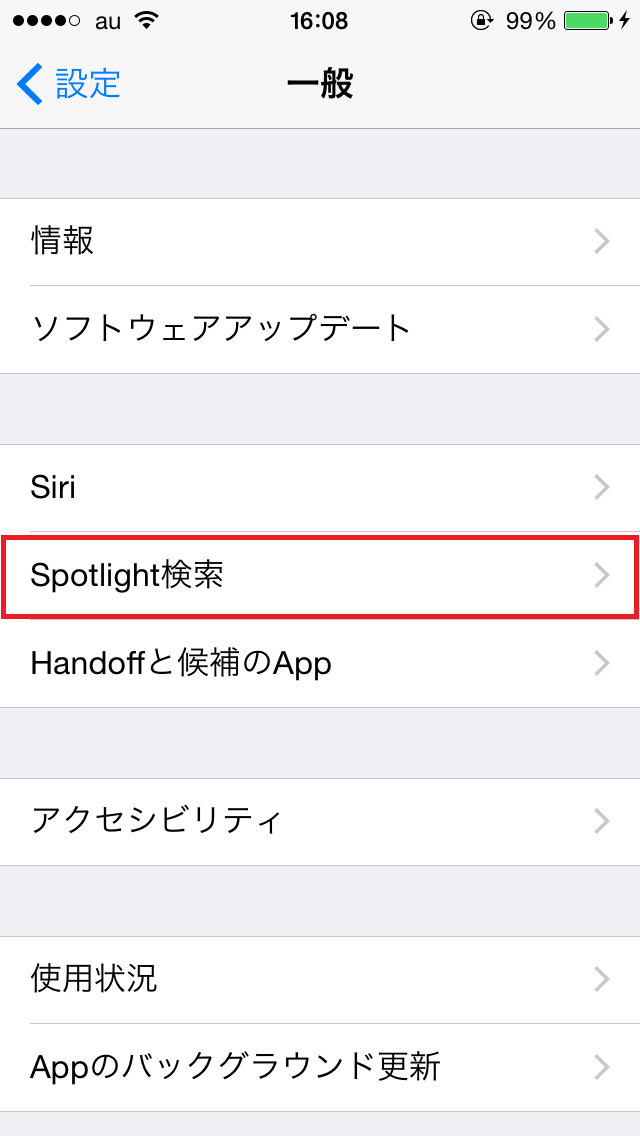Select Spotlight検索
640x1136 pixels.
point(320,576)
